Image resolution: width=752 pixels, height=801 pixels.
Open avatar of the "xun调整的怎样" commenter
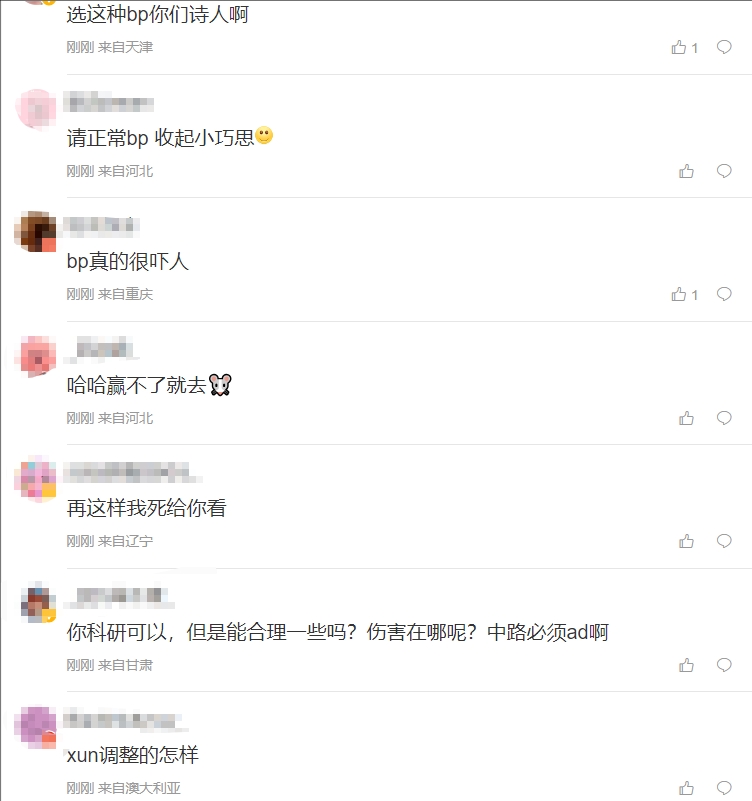[37, 726]
